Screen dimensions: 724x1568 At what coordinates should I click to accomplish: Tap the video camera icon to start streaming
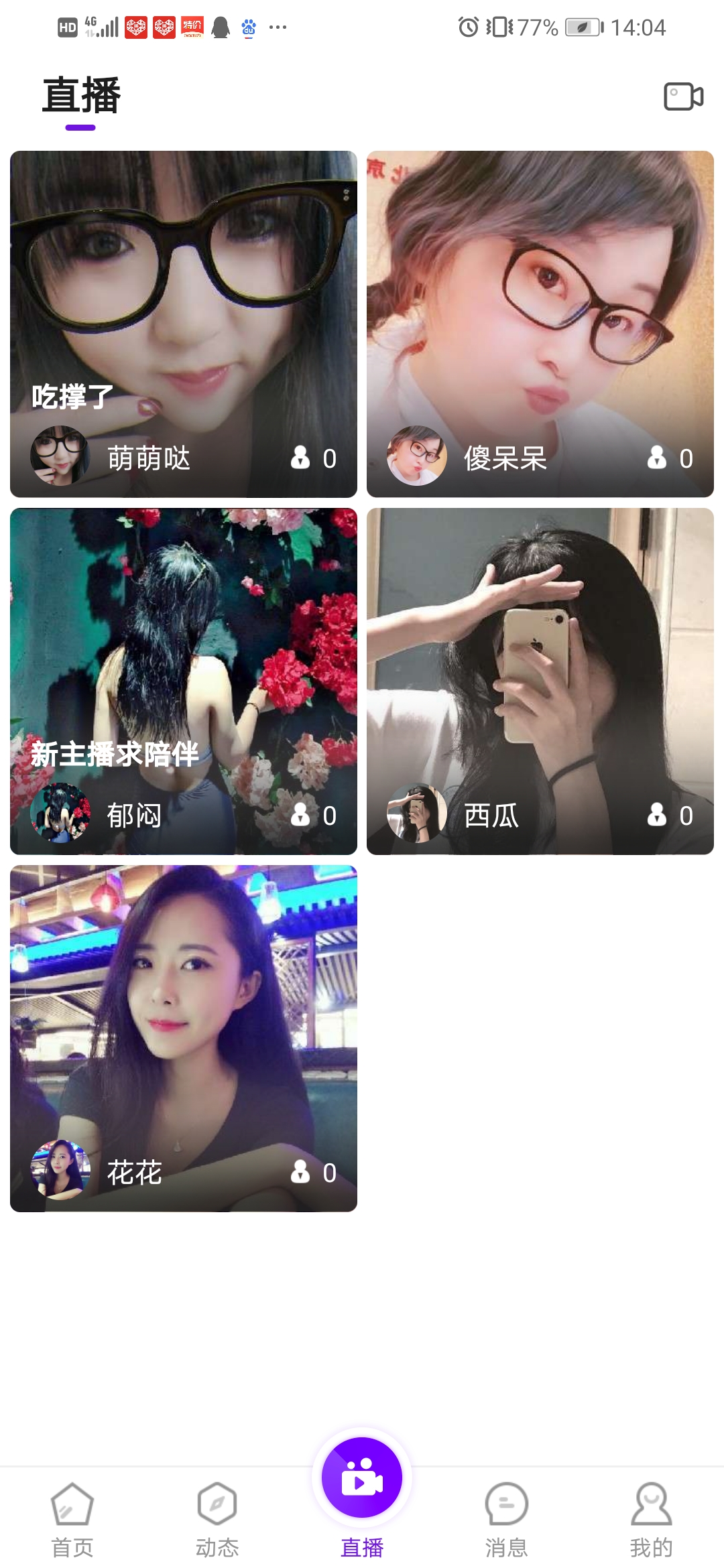pyautogui.click(x=683, y=96)
